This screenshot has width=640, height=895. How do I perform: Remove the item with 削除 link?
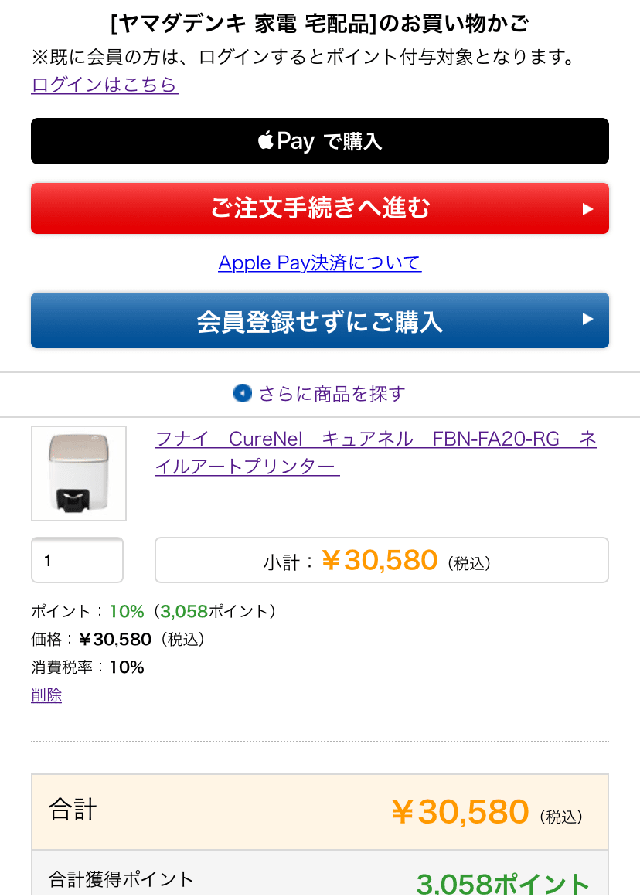click(x=46, y=695)
